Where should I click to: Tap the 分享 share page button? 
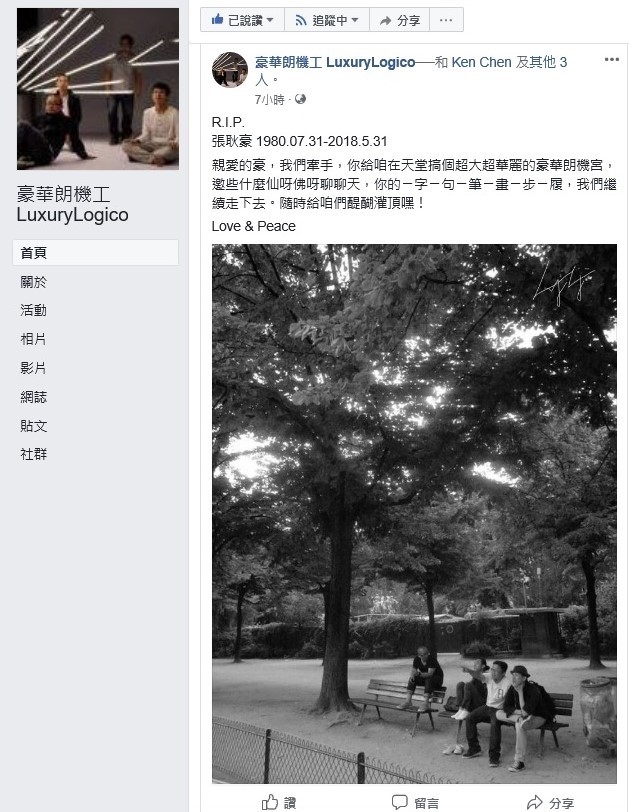[398, 20]
